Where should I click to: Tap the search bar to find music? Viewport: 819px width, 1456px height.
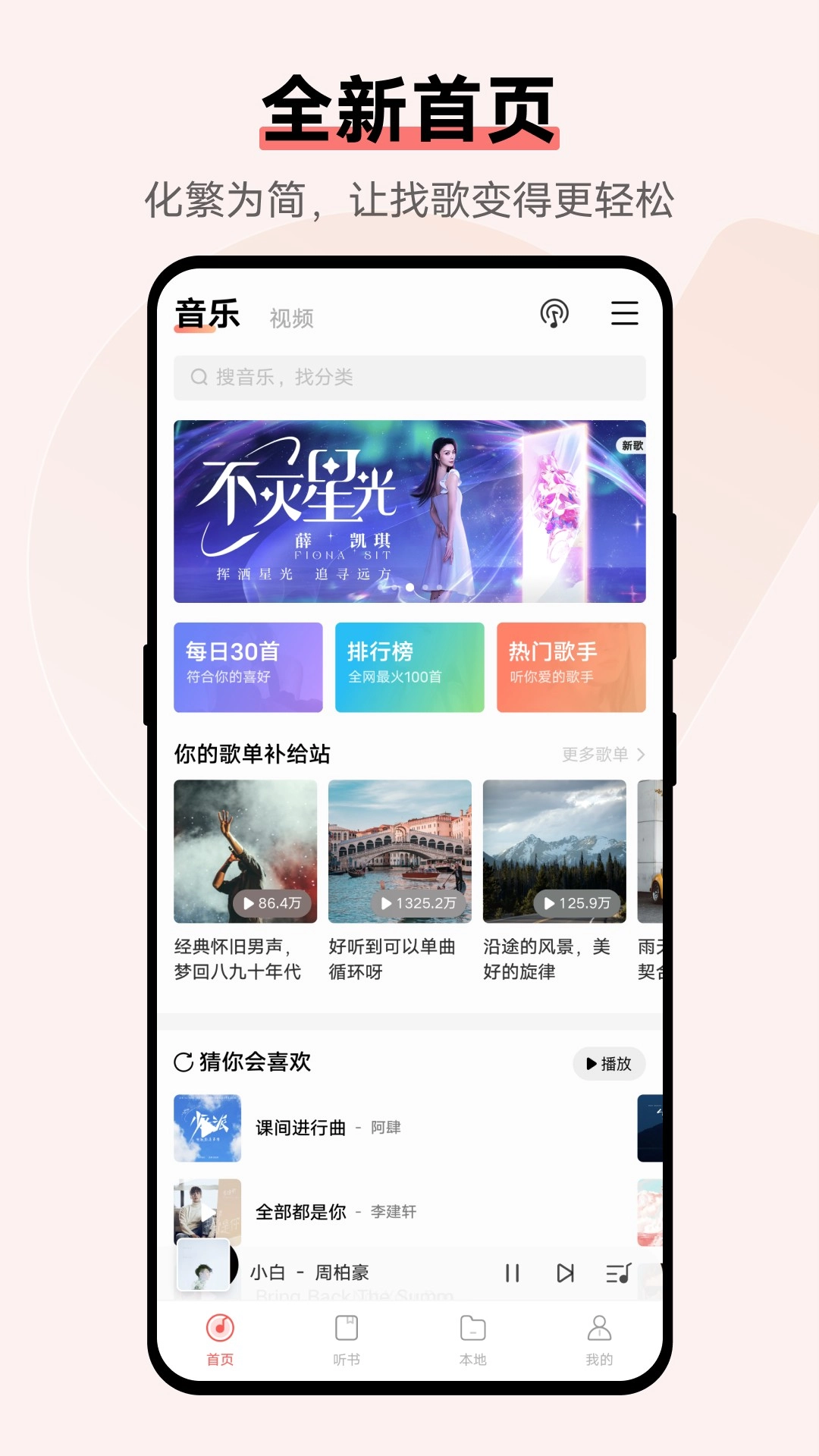[409, 377]
